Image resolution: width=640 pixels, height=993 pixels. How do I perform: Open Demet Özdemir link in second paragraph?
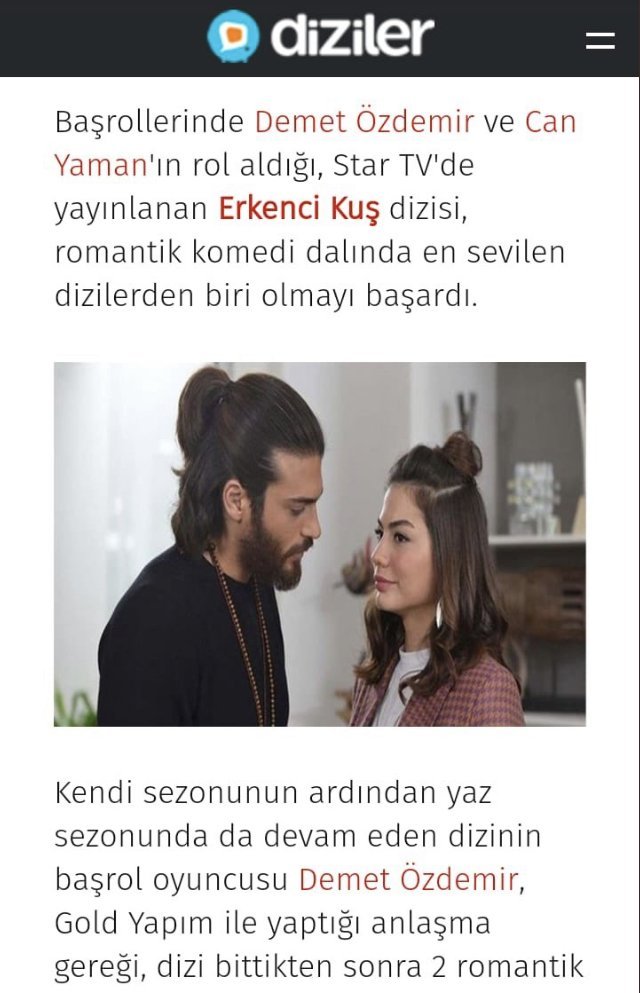click(408, 879)
